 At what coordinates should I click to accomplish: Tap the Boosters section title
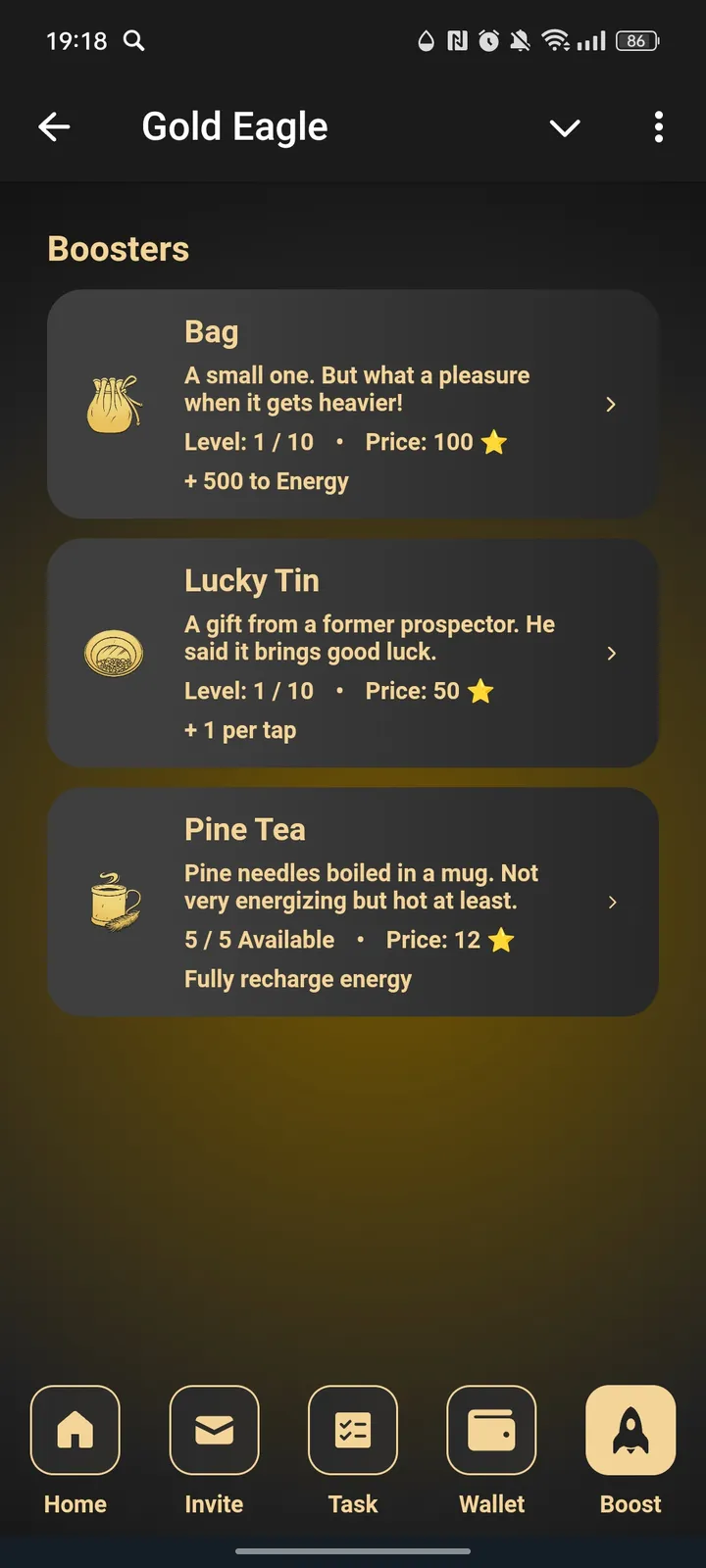tap(118, 249)
